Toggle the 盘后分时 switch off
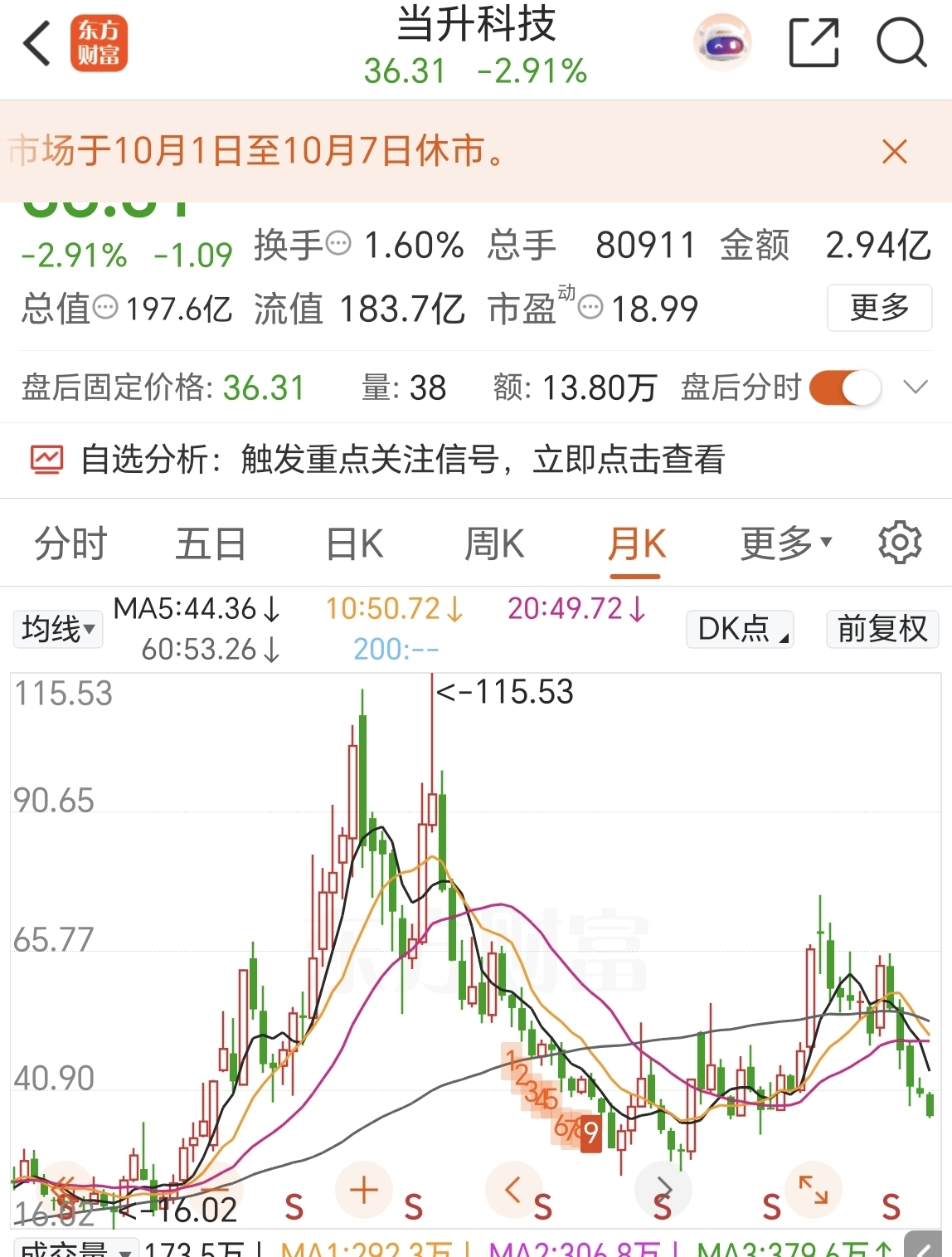 tap(845, 387)
